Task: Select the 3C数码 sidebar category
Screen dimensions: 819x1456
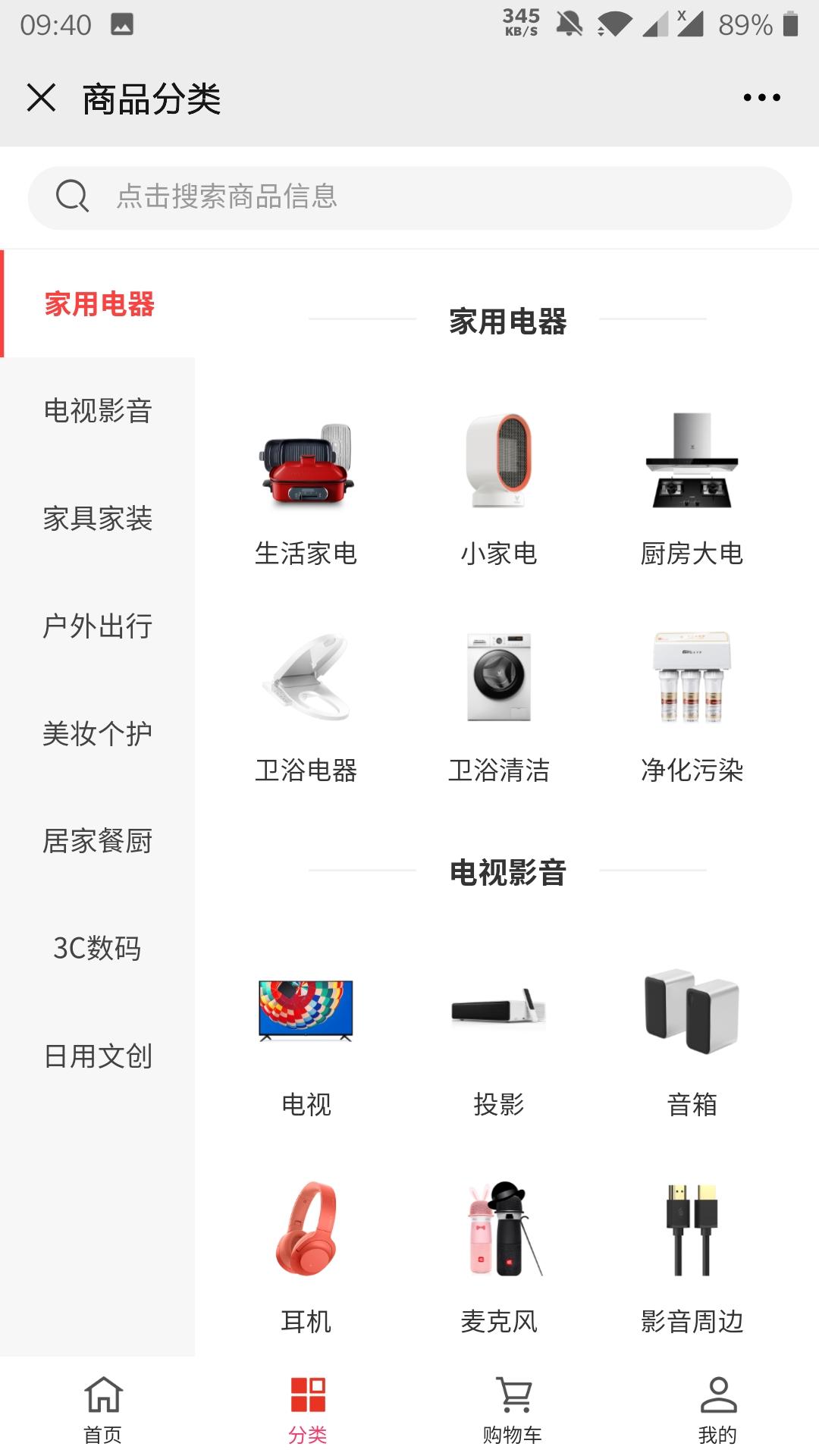Action: pos(99,947)
